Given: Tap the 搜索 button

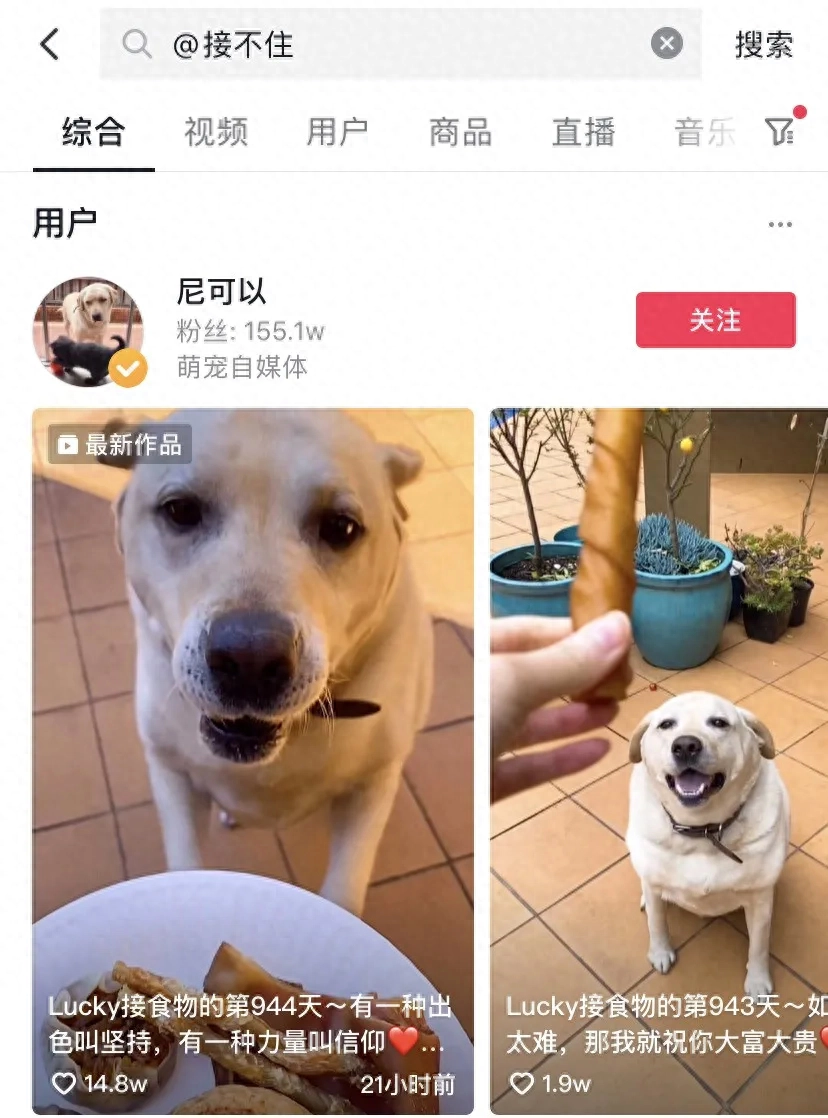Looking at the screenshot, I should [764, 44].
